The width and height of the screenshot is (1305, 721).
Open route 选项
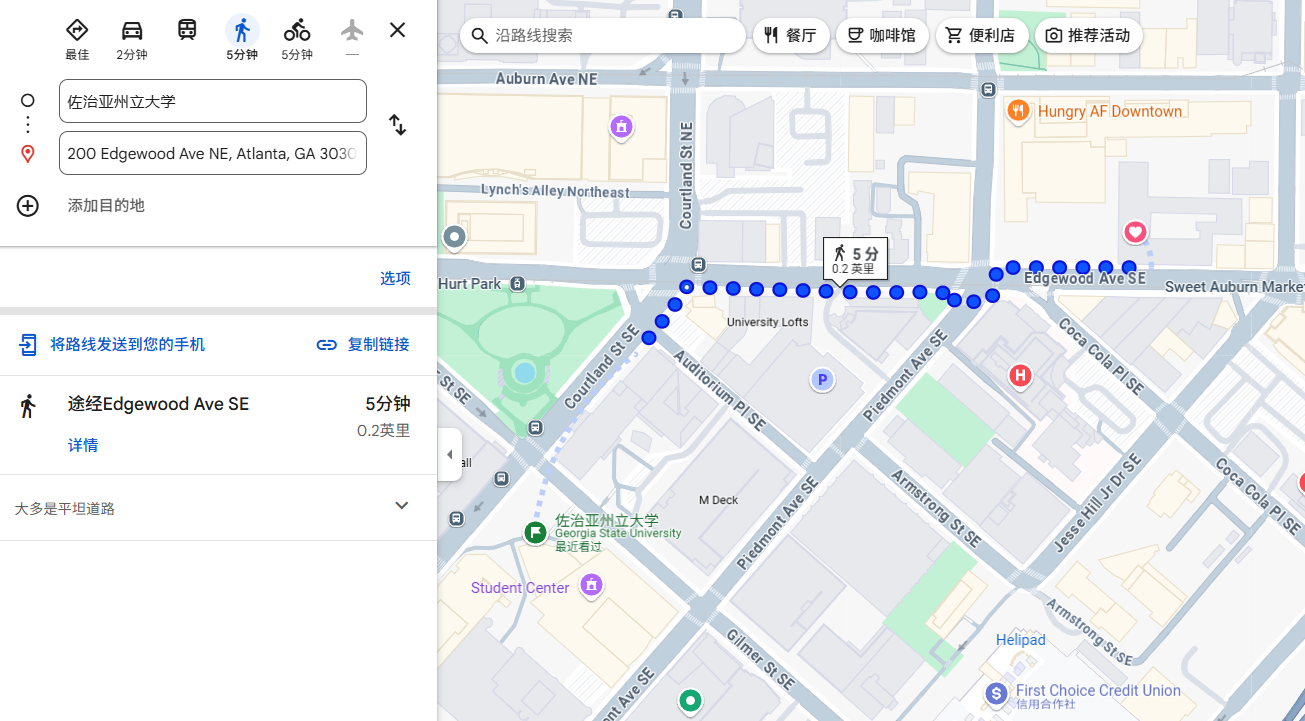(395, 278)
